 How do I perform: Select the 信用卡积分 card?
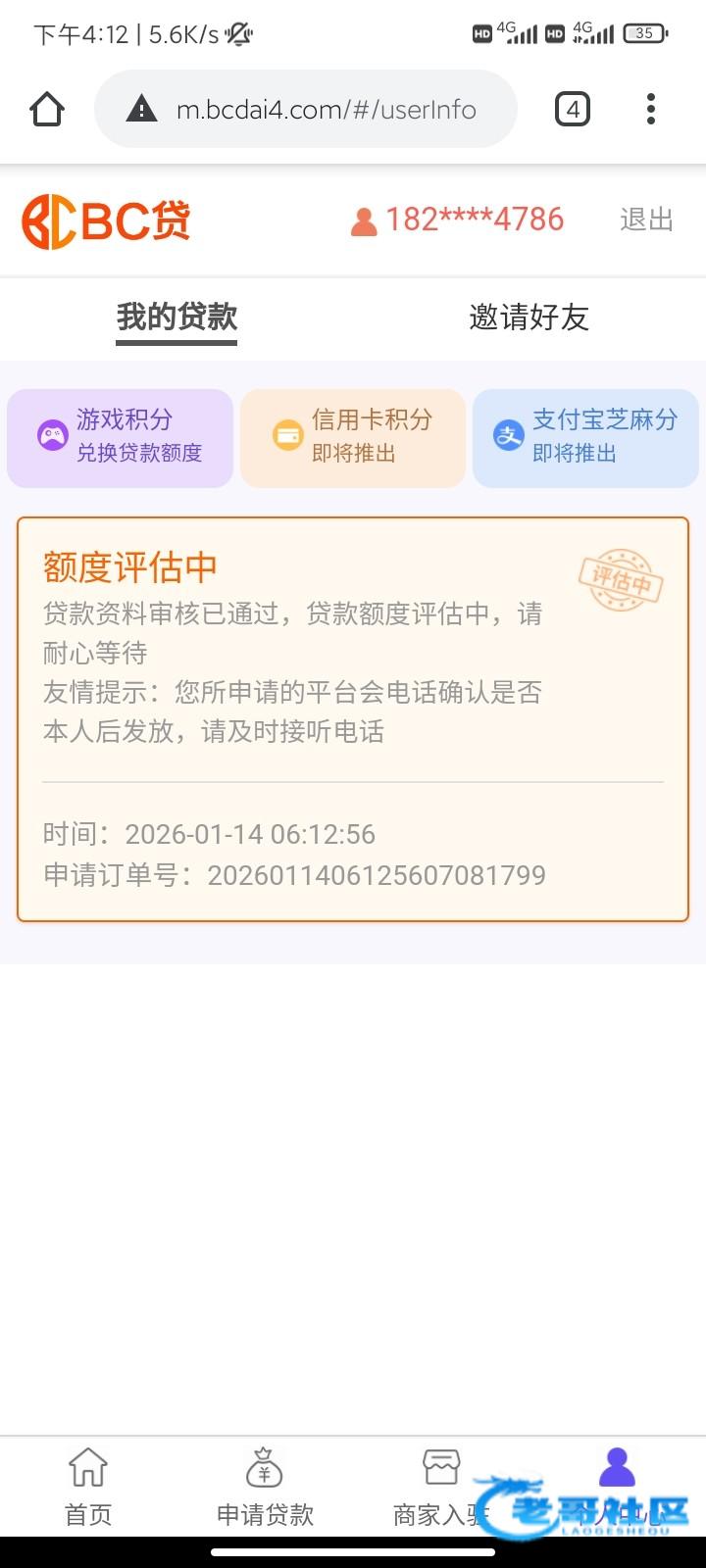pos(353,437)
